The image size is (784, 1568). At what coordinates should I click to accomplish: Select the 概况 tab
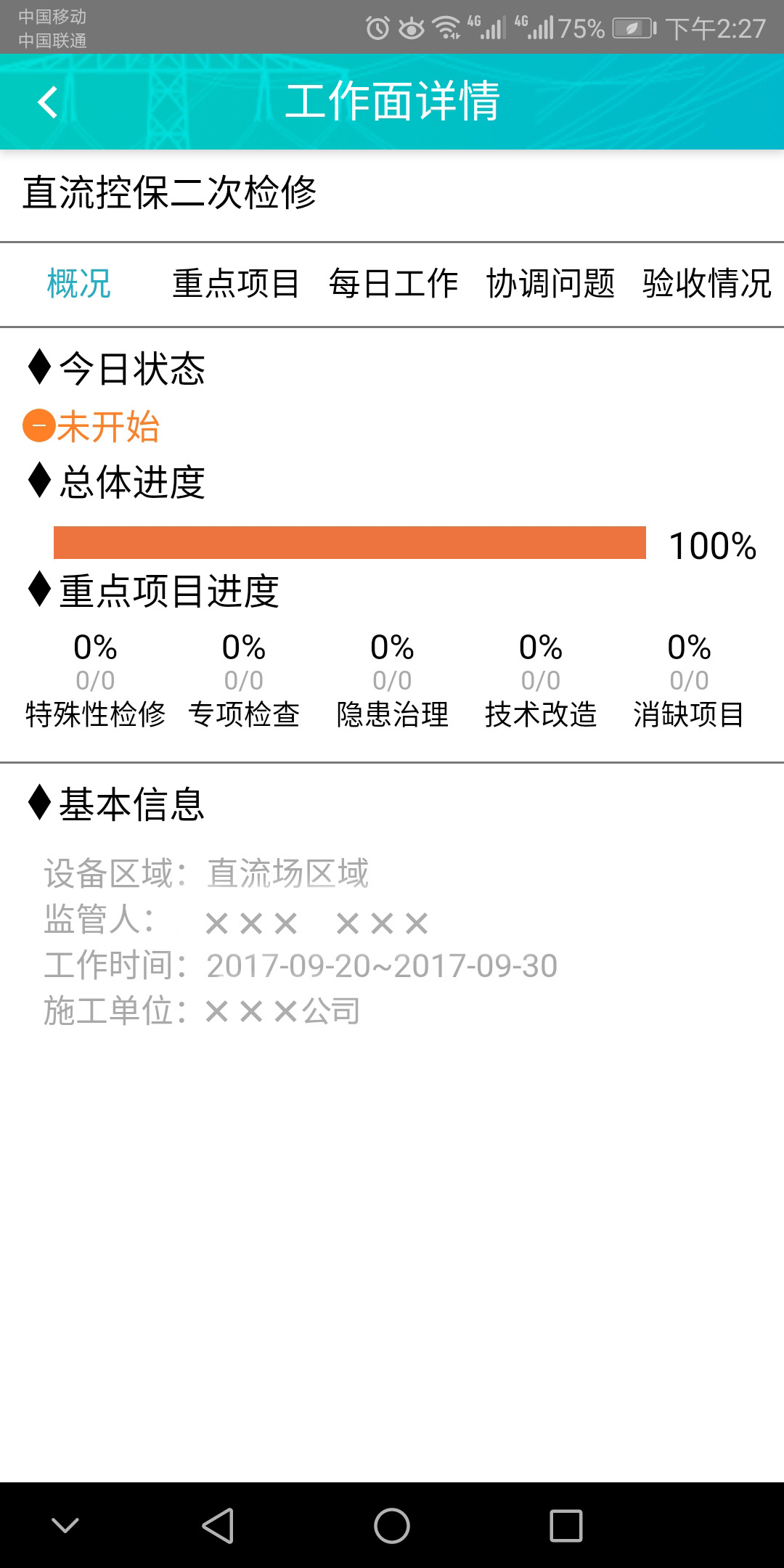[x=78, y=283]
